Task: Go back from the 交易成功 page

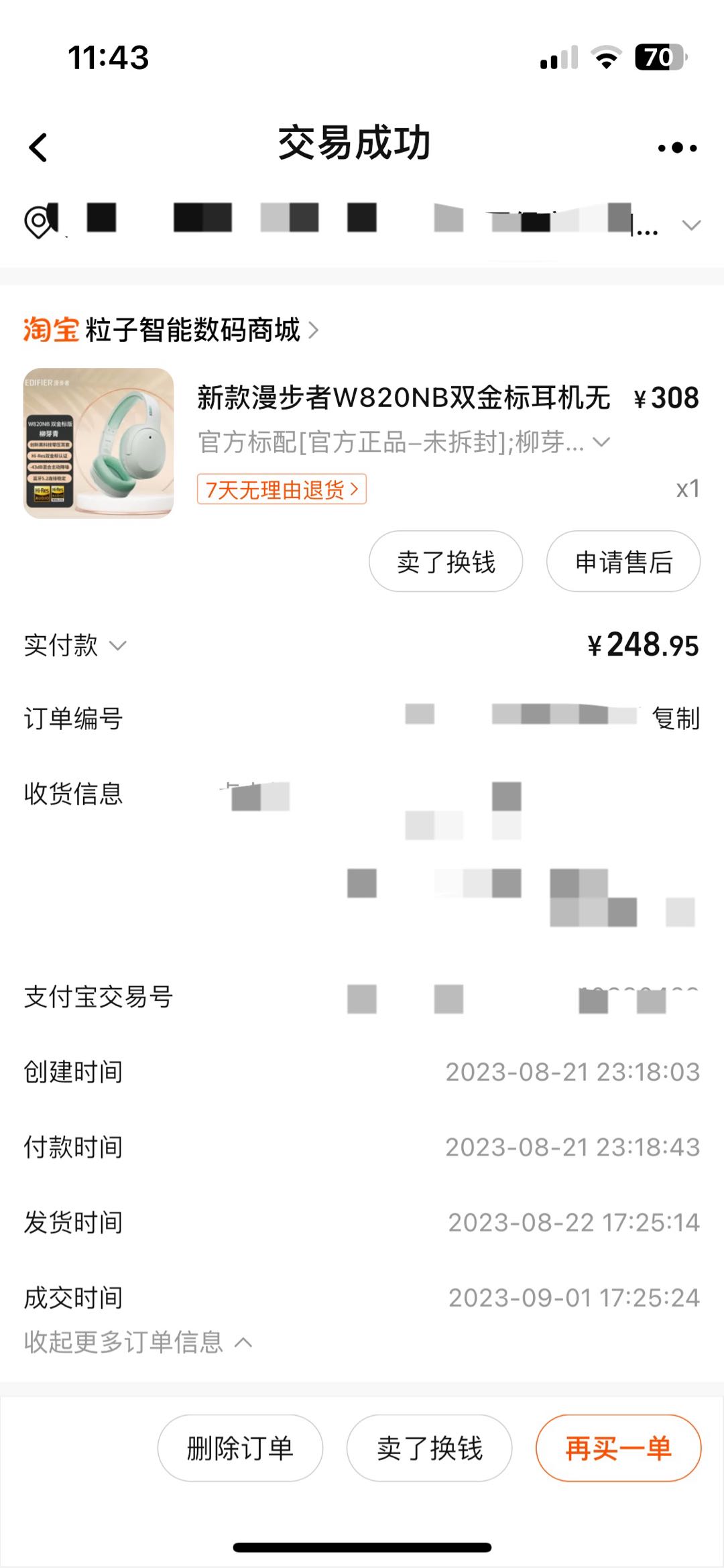Action: point(39,147)
